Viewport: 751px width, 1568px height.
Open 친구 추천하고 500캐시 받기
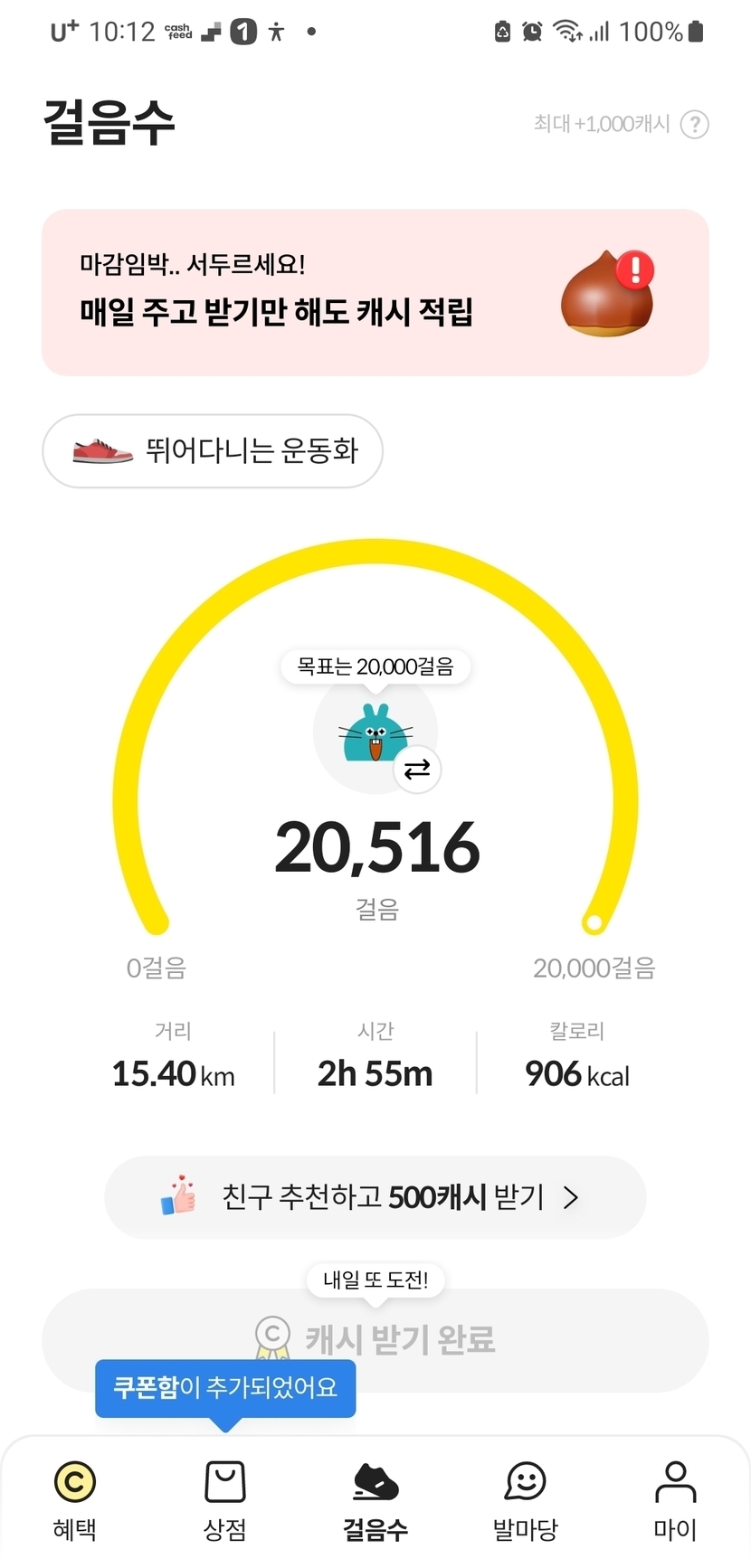375,1197
